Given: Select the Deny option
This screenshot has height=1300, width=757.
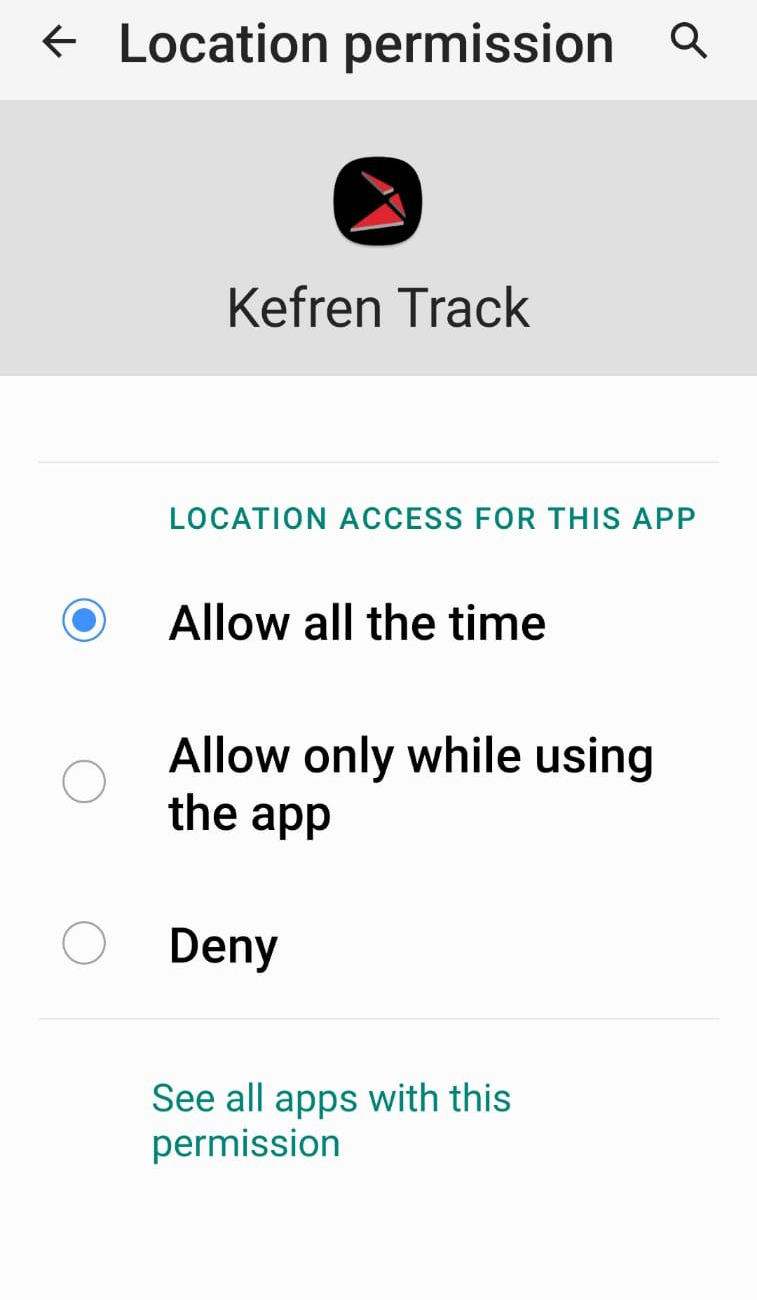Looking at the screenshot, I should 378,944.
